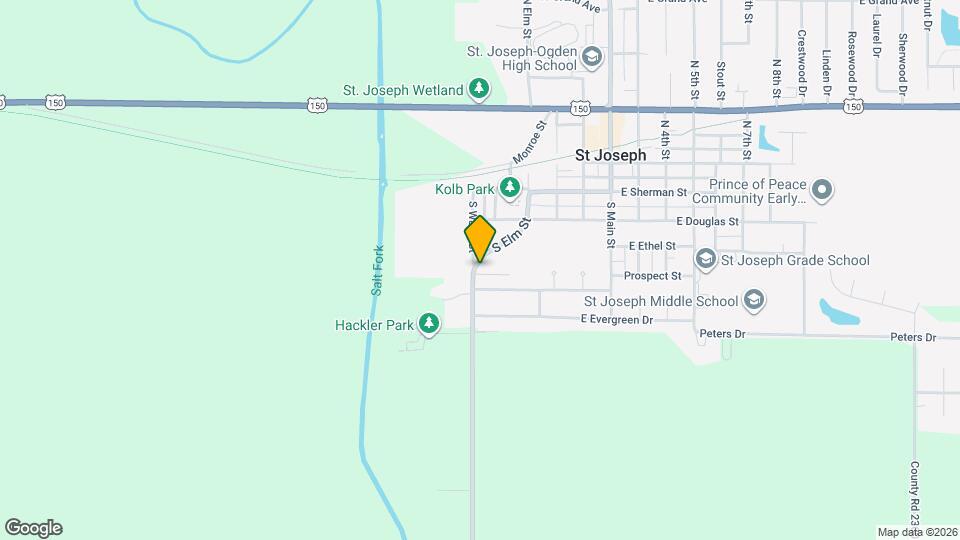Screen dimensions: 960x540
Task: Tap the orange location marker
Action: (480, 238)
